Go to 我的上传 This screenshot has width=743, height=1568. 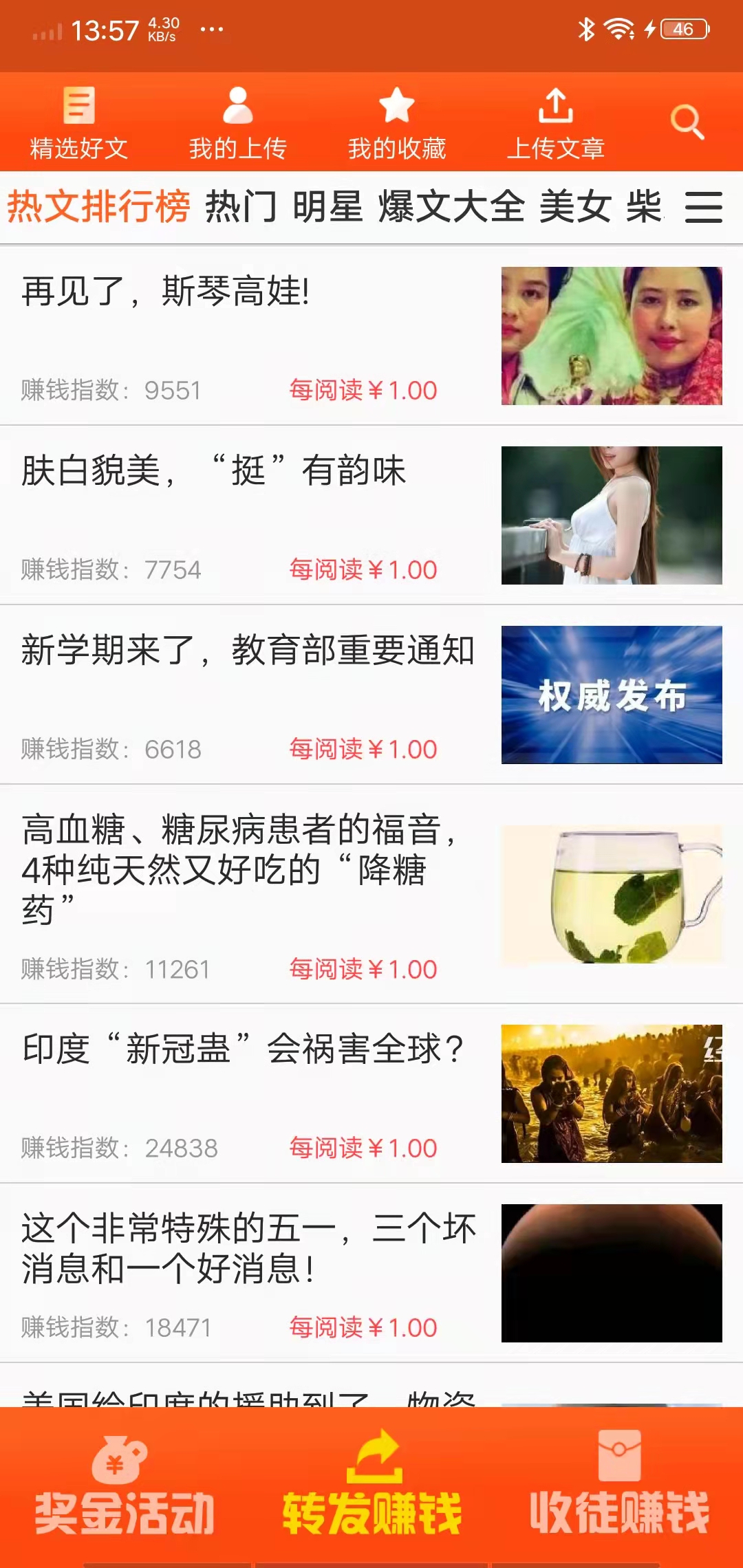tap(238, 122)
